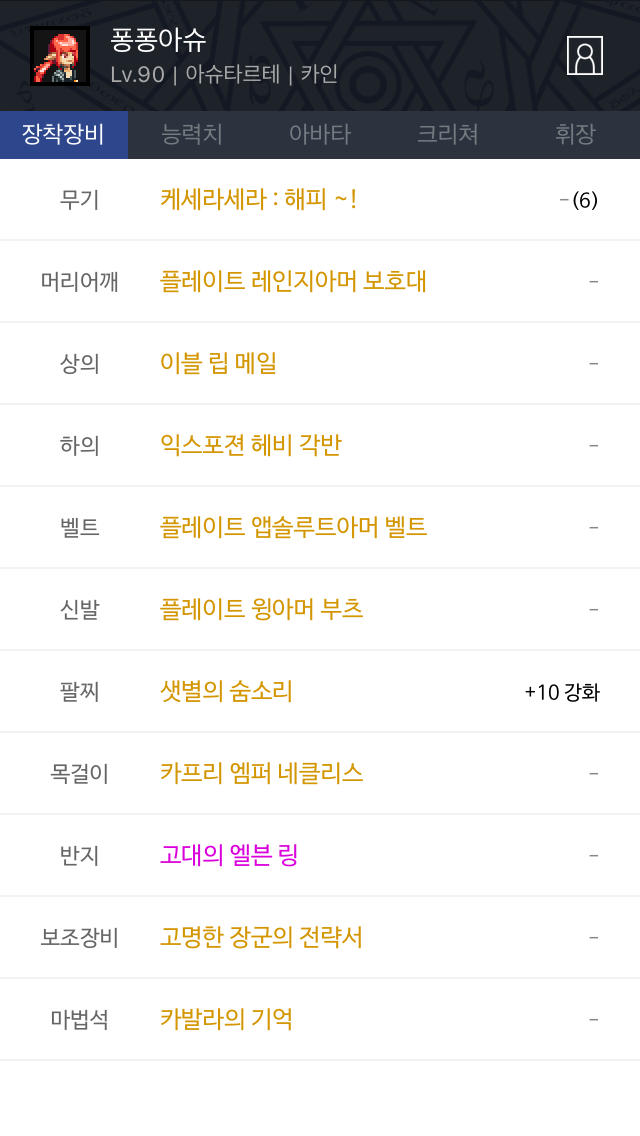Tap the character avatar picture
The image size is (640, 1136).
[x=59, y=56]
